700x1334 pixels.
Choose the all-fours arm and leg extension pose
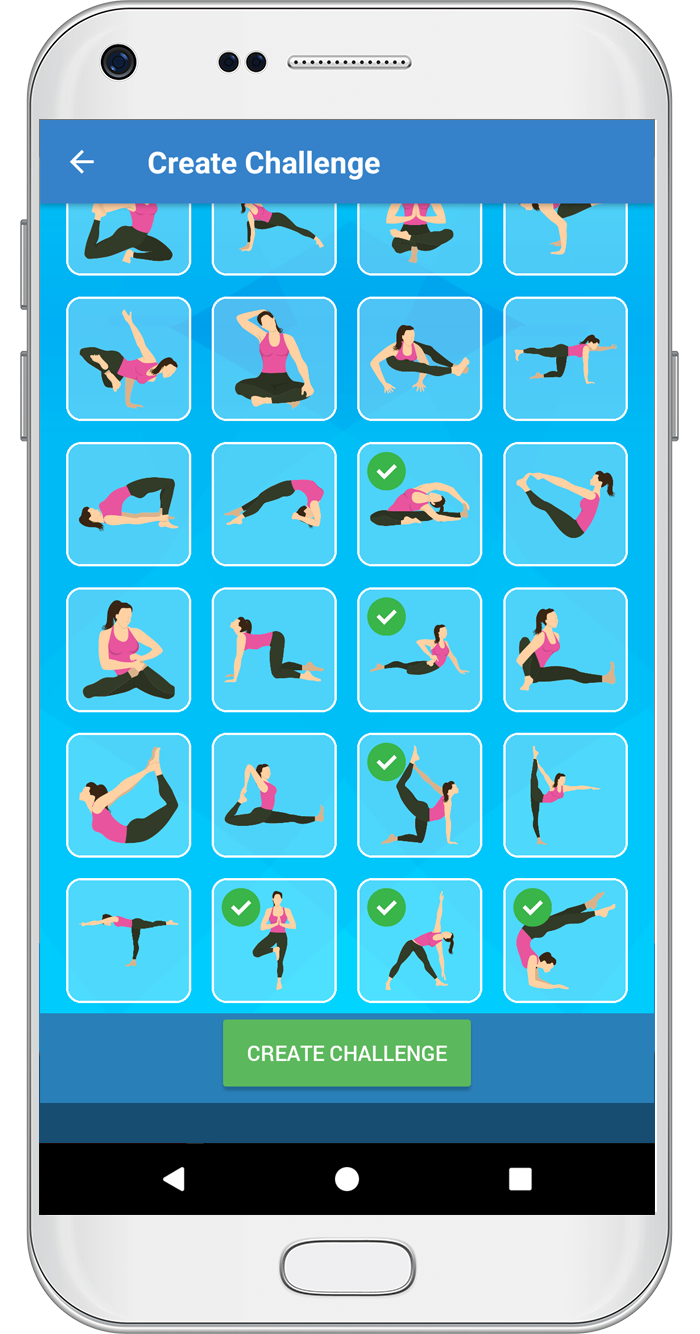[566, 358]
